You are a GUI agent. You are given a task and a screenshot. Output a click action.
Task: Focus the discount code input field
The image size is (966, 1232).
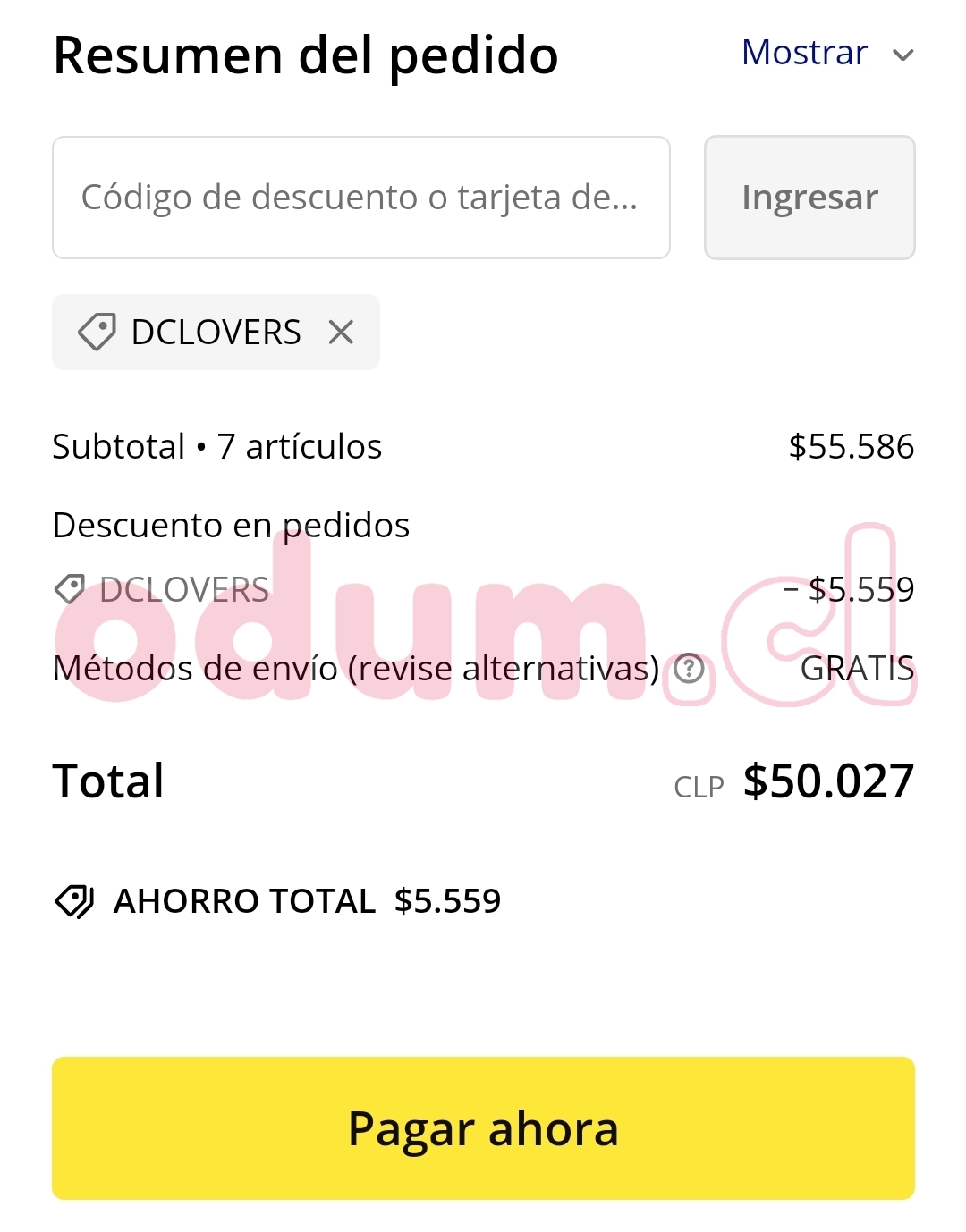(x=360, y=198)
